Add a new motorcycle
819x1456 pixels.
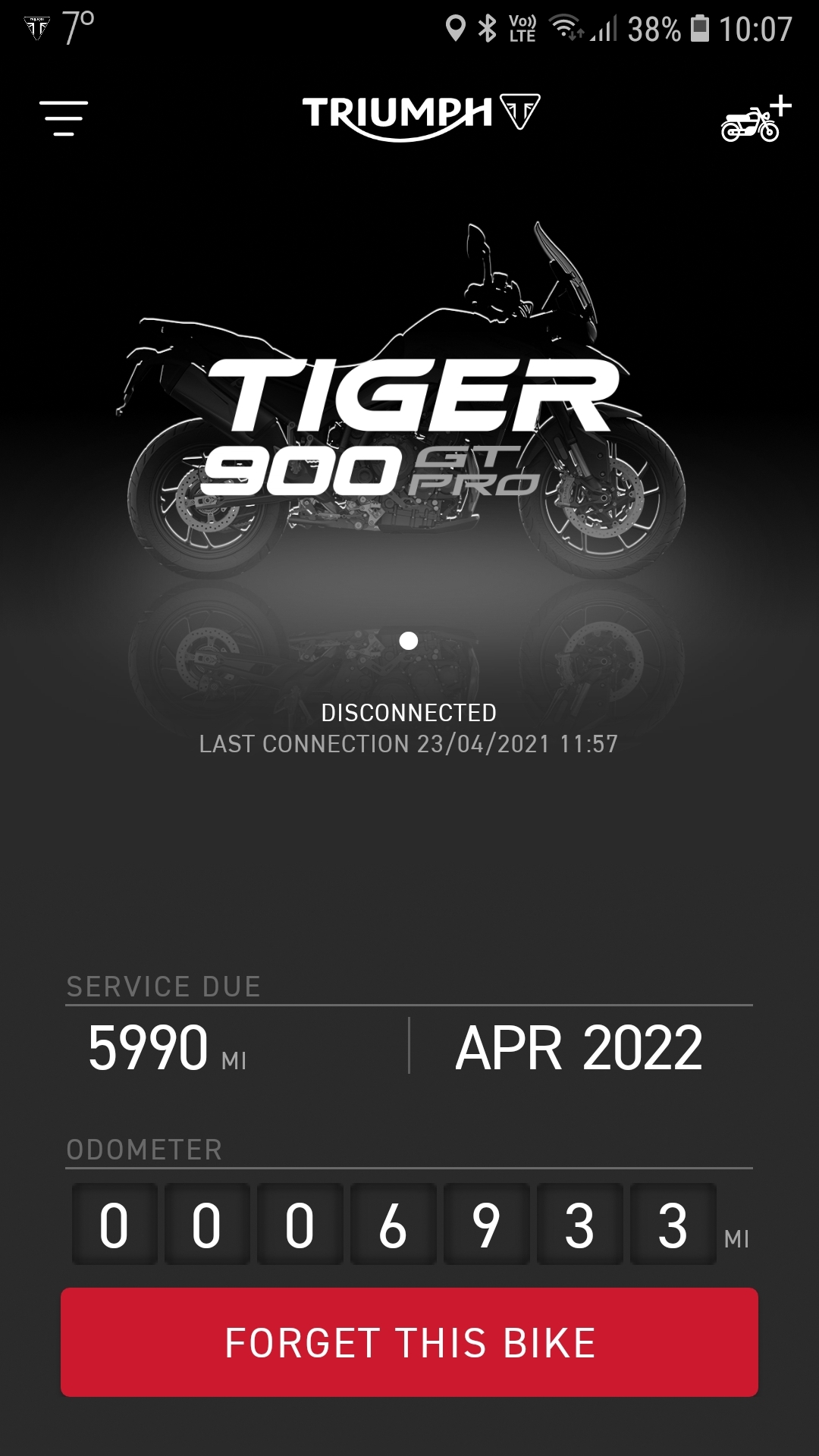tap(756, 119)
